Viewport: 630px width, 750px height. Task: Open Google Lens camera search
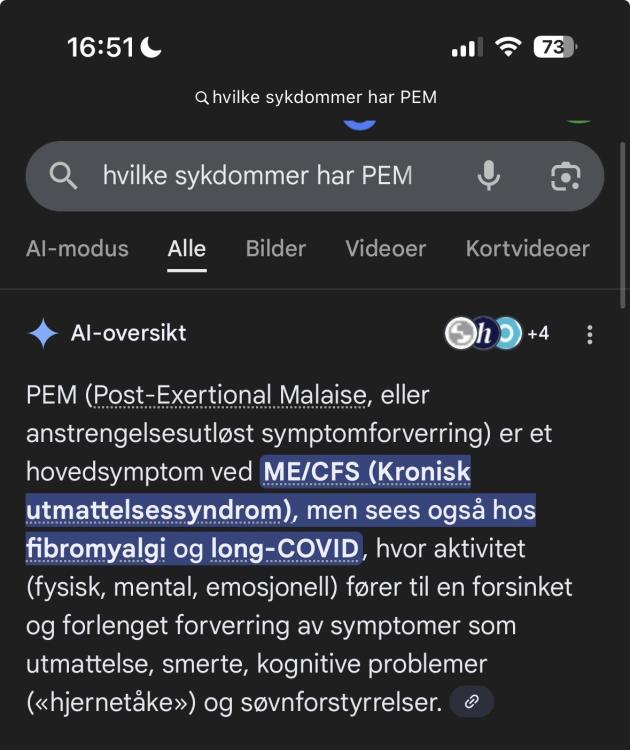tap(565, 176)
